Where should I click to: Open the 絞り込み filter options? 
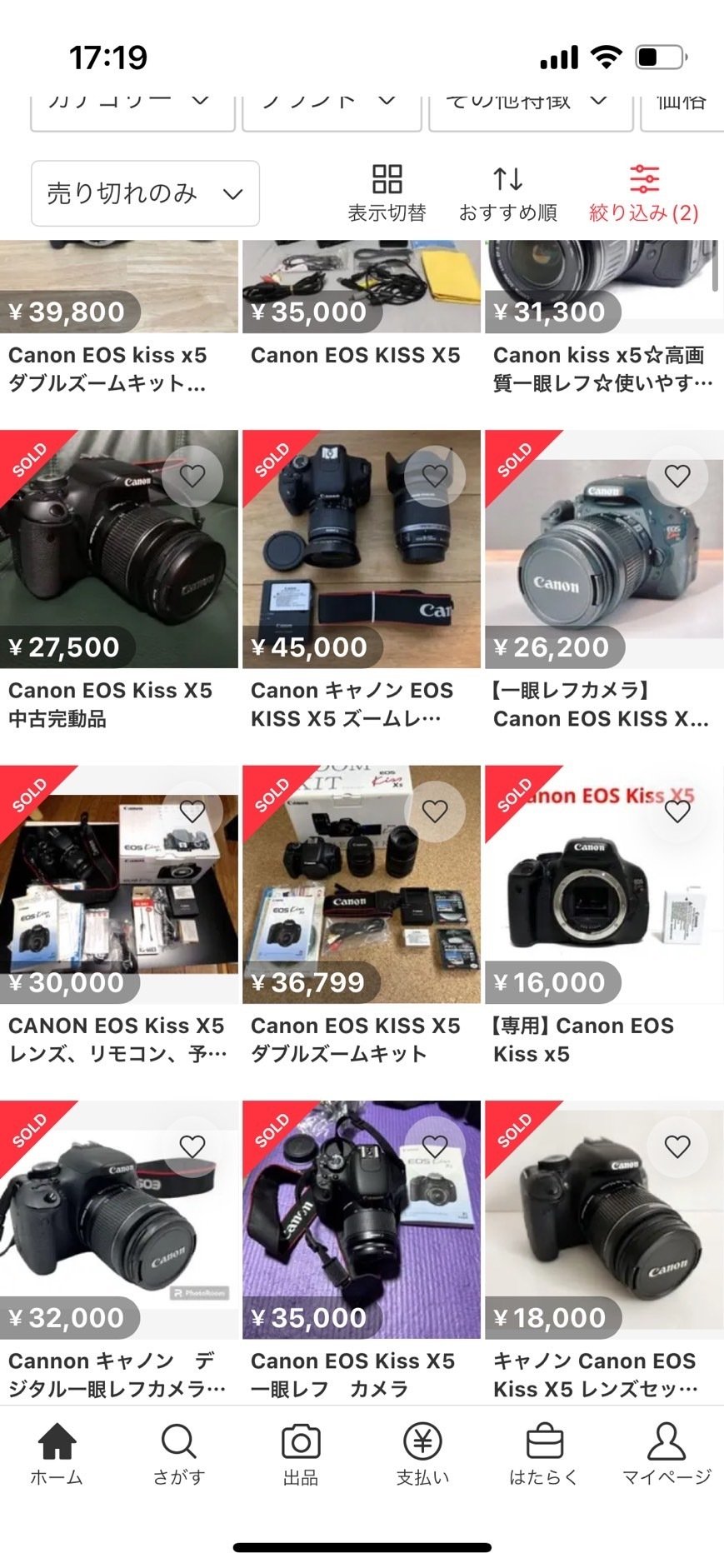pyautogui.click(x=644, y=193)
